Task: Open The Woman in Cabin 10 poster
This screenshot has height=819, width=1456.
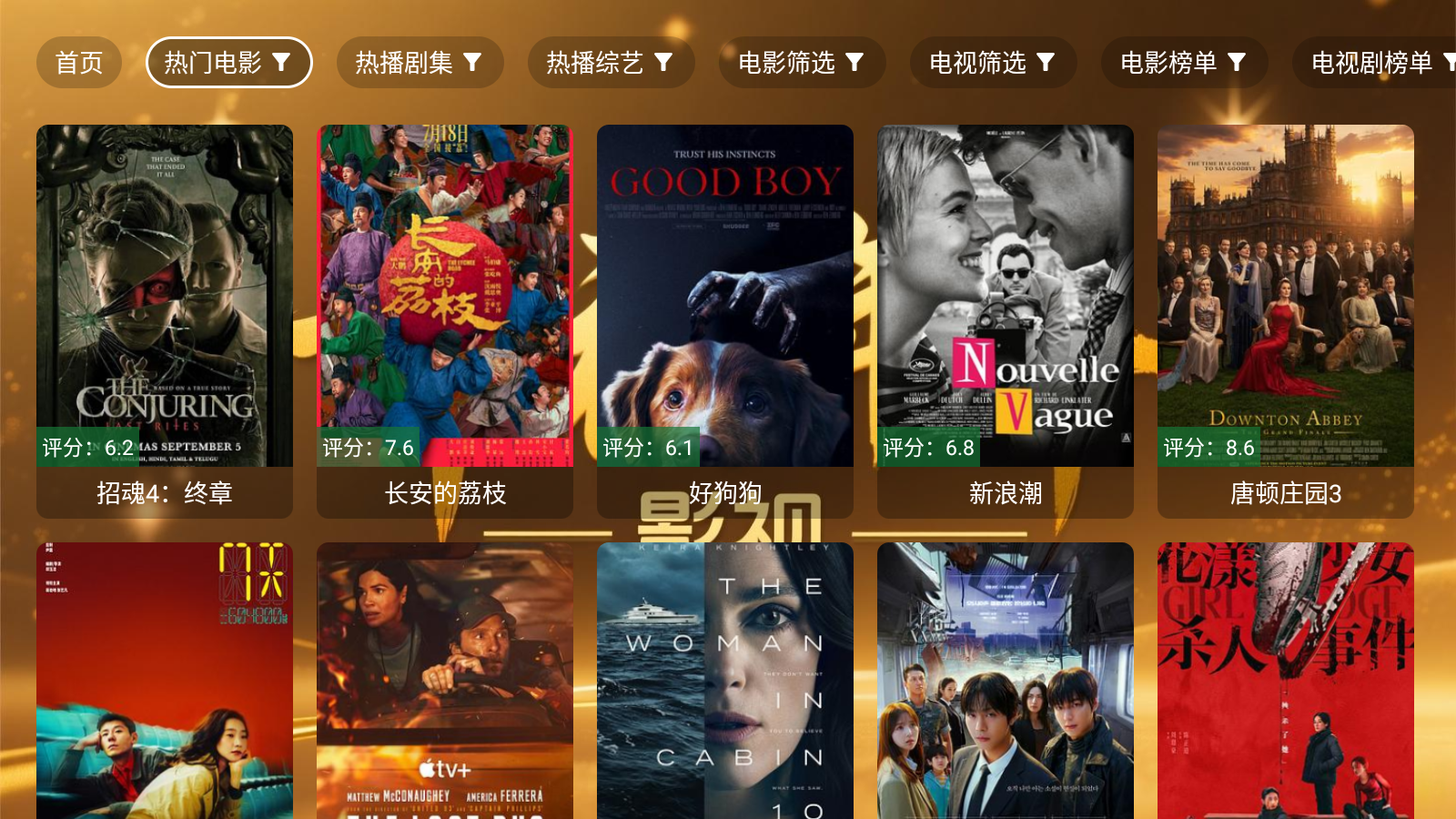Action: 725,682
